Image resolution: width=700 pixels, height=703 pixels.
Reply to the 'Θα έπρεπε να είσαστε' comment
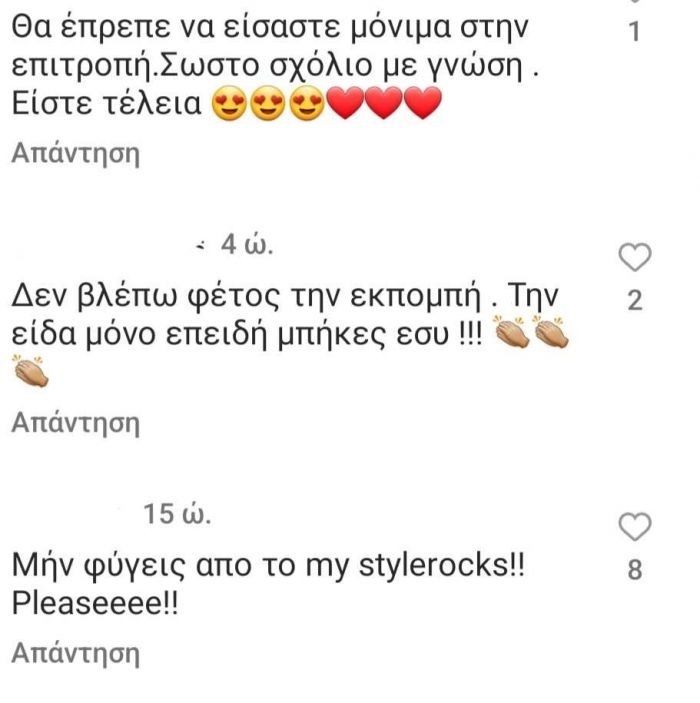tap(75, 155)
